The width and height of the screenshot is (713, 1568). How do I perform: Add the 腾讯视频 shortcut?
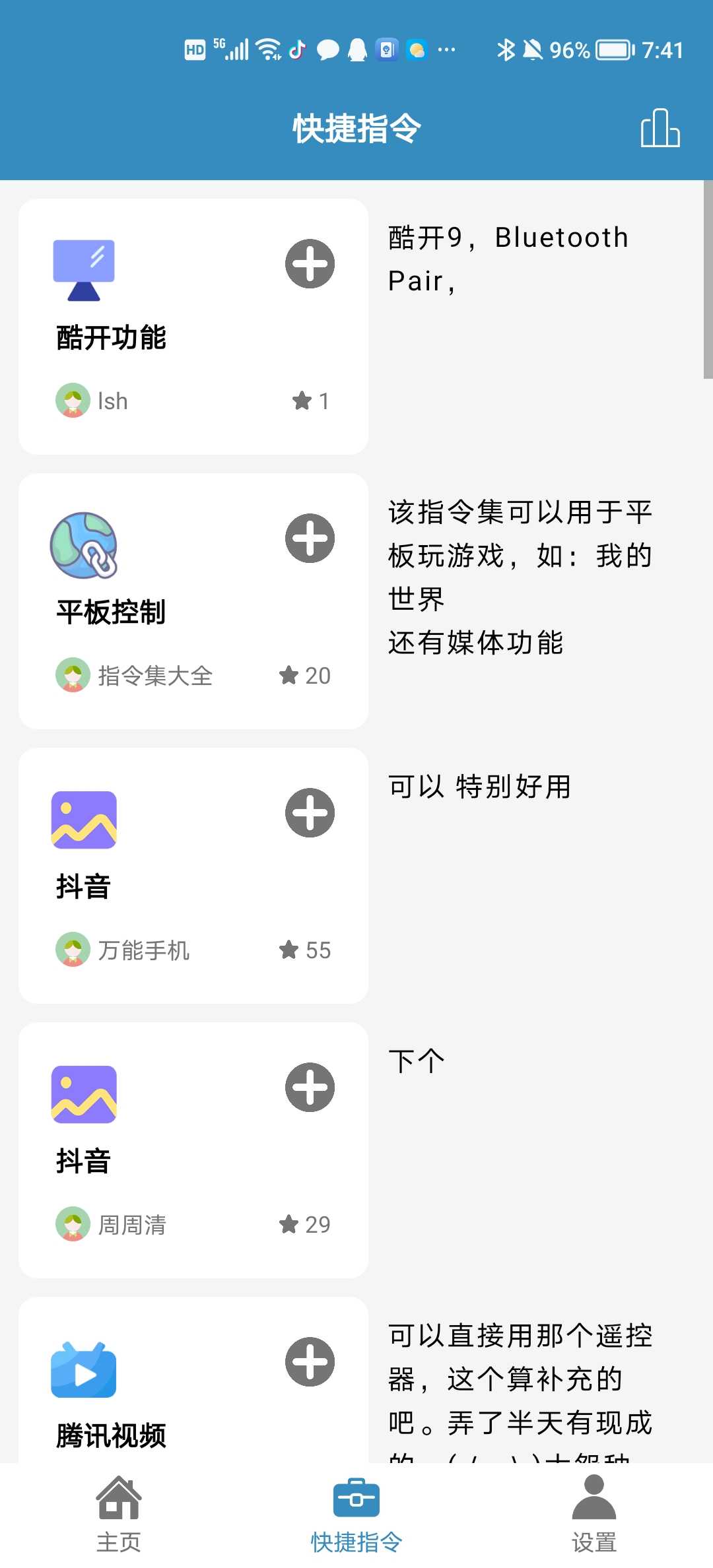pos(310,1362)
